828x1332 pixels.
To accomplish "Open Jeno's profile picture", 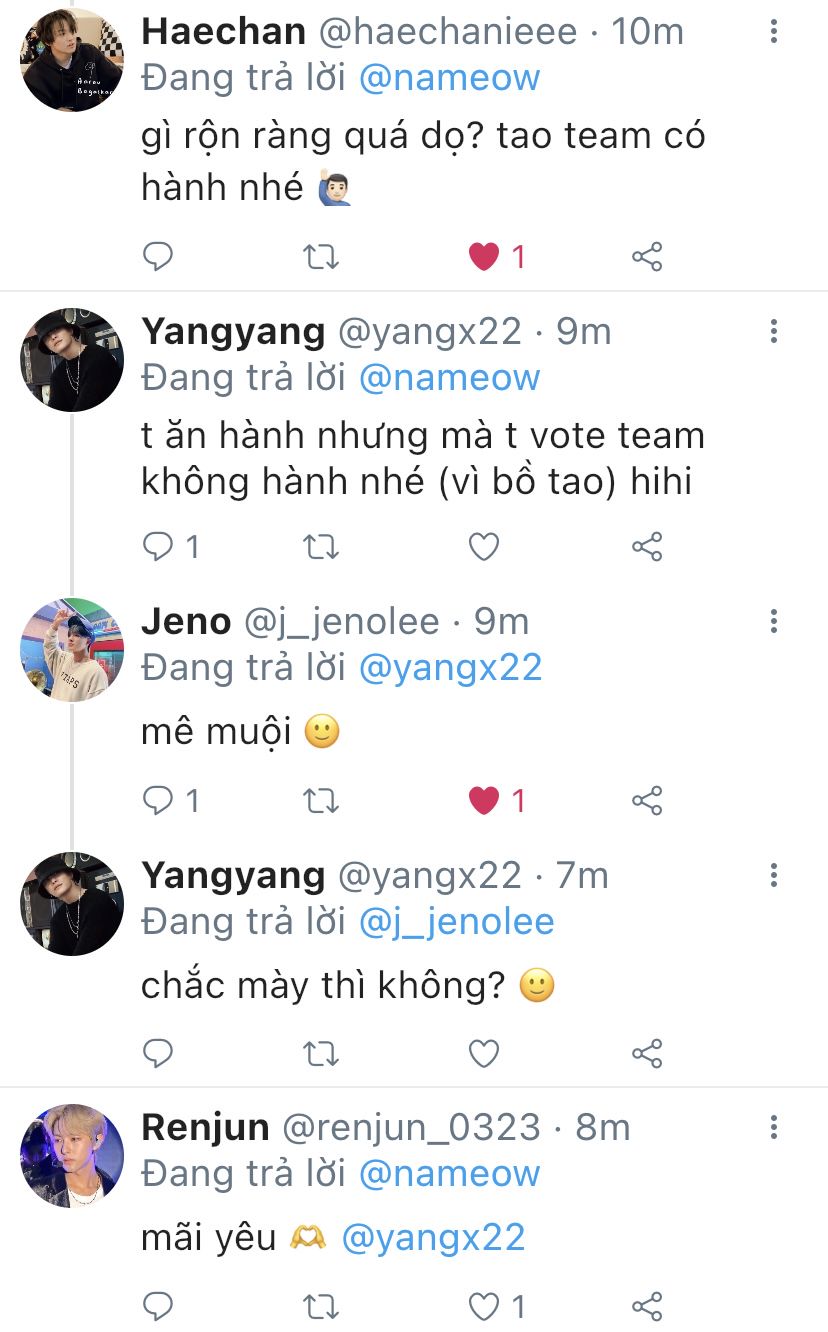I will [72, 650].
